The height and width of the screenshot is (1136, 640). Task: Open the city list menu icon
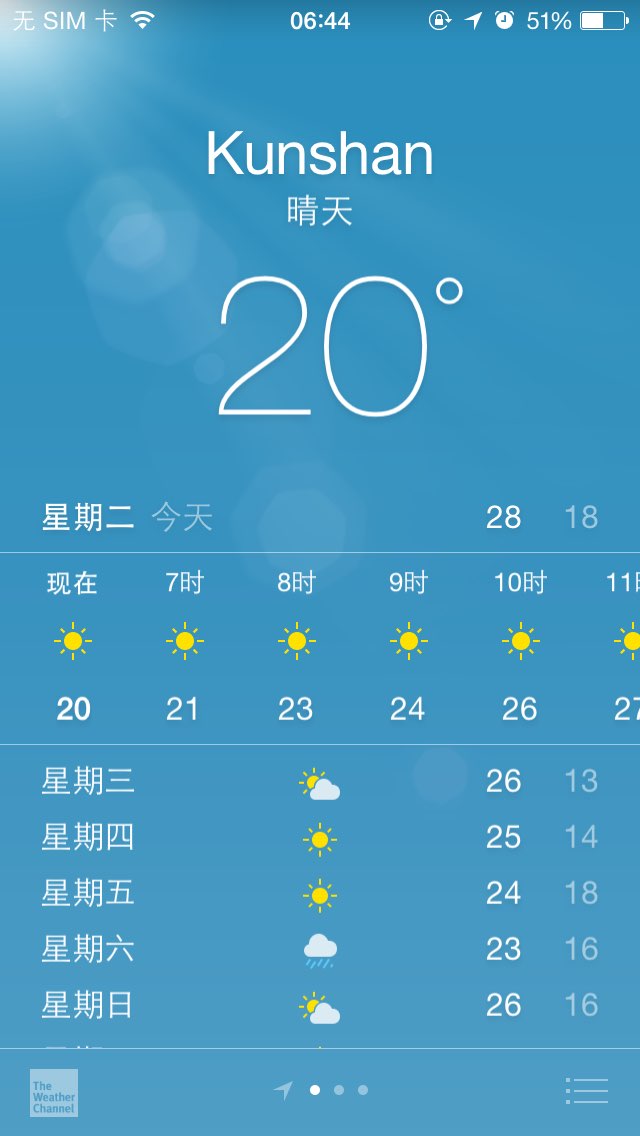[586, 1090]
